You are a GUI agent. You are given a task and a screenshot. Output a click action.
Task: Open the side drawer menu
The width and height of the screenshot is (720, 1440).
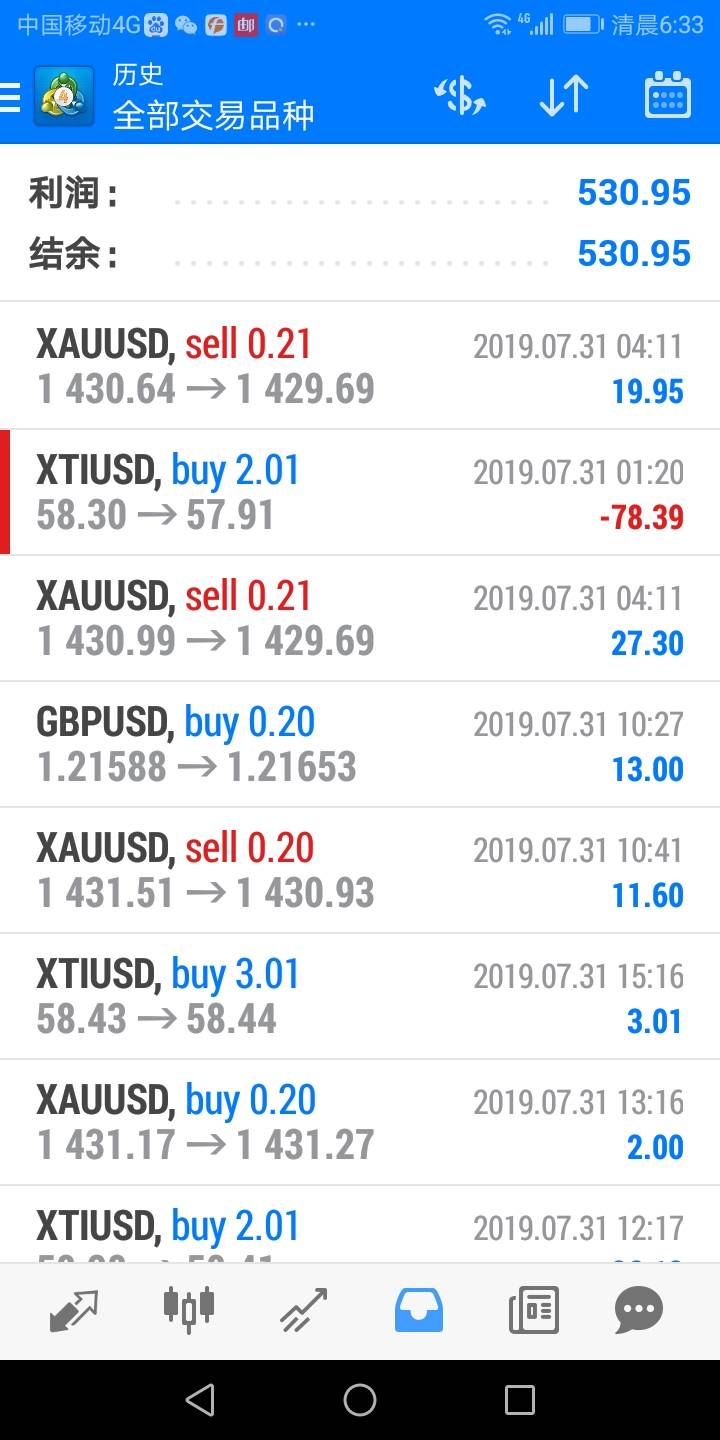[x=12, y=97]
